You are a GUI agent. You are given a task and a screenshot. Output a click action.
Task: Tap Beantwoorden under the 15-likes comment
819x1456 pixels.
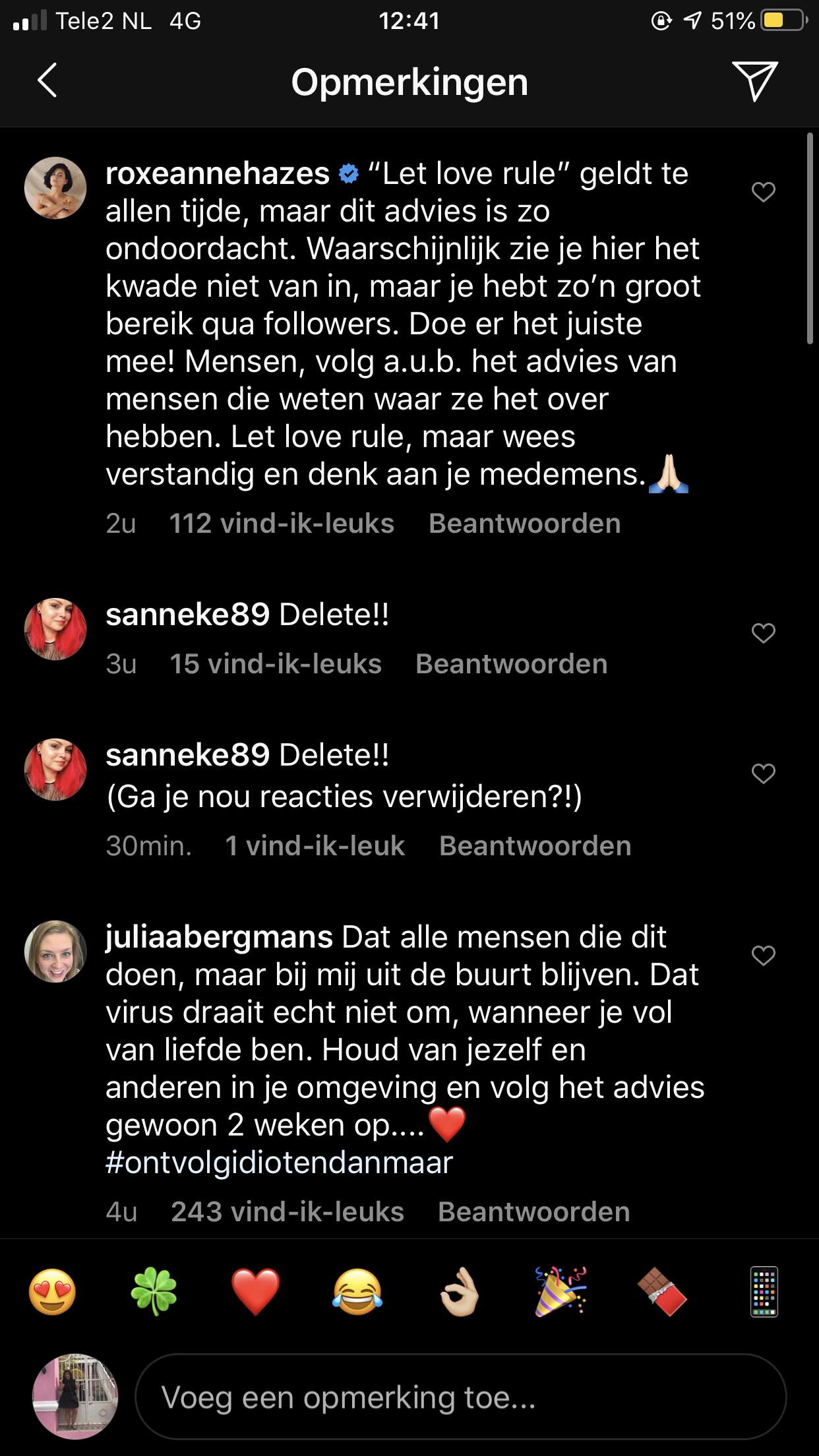511,664
